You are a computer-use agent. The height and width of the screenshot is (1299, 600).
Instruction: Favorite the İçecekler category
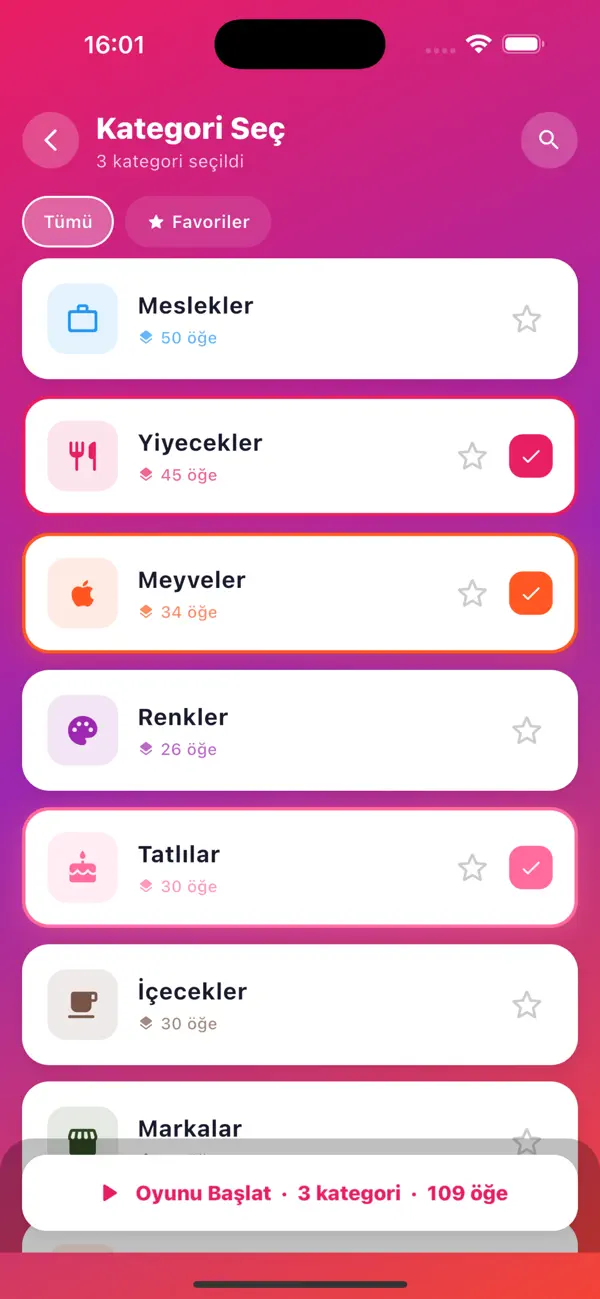click(x=527, y=1004)
